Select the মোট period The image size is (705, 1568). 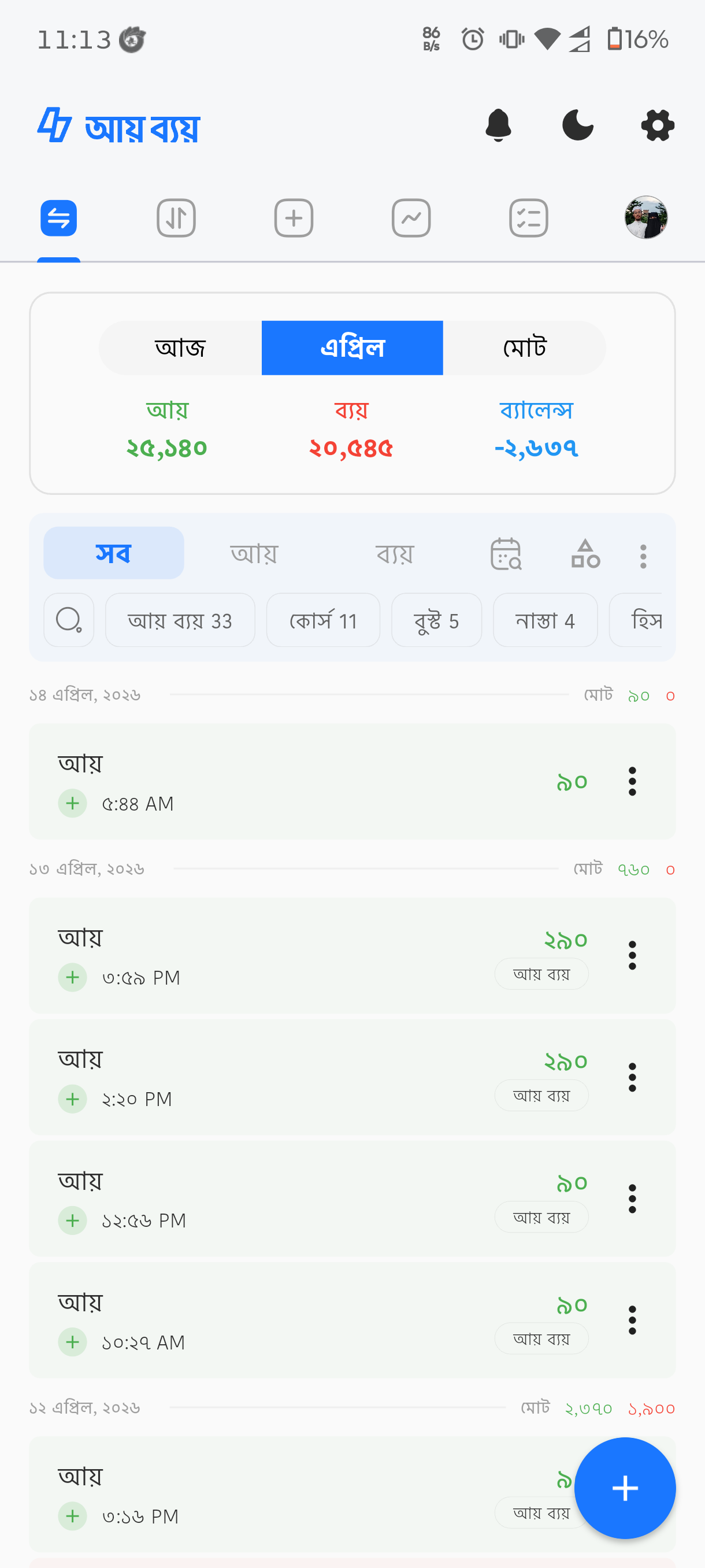pyautogui.click(x=524, y=347)
